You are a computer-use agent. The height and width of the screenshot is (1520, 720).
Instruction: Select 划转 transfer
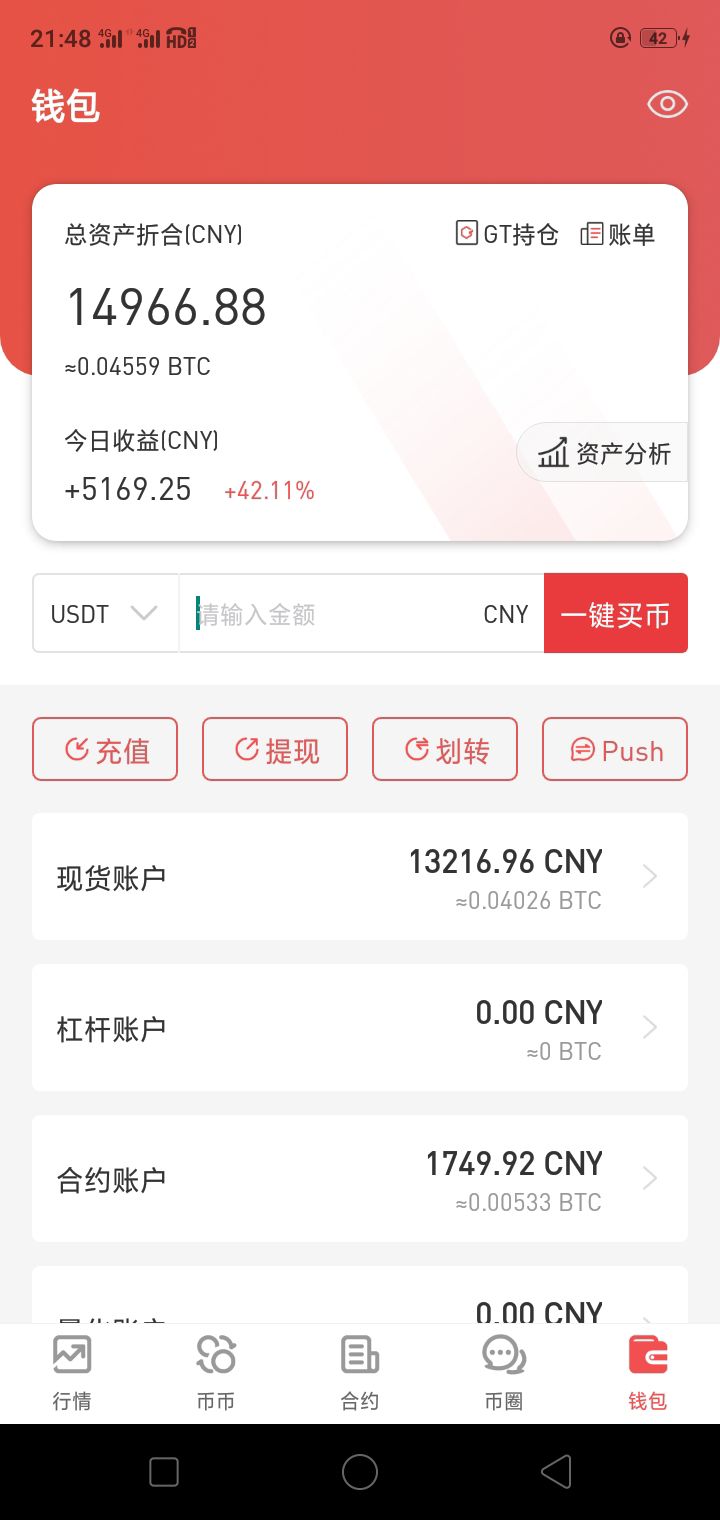[445, 749]
